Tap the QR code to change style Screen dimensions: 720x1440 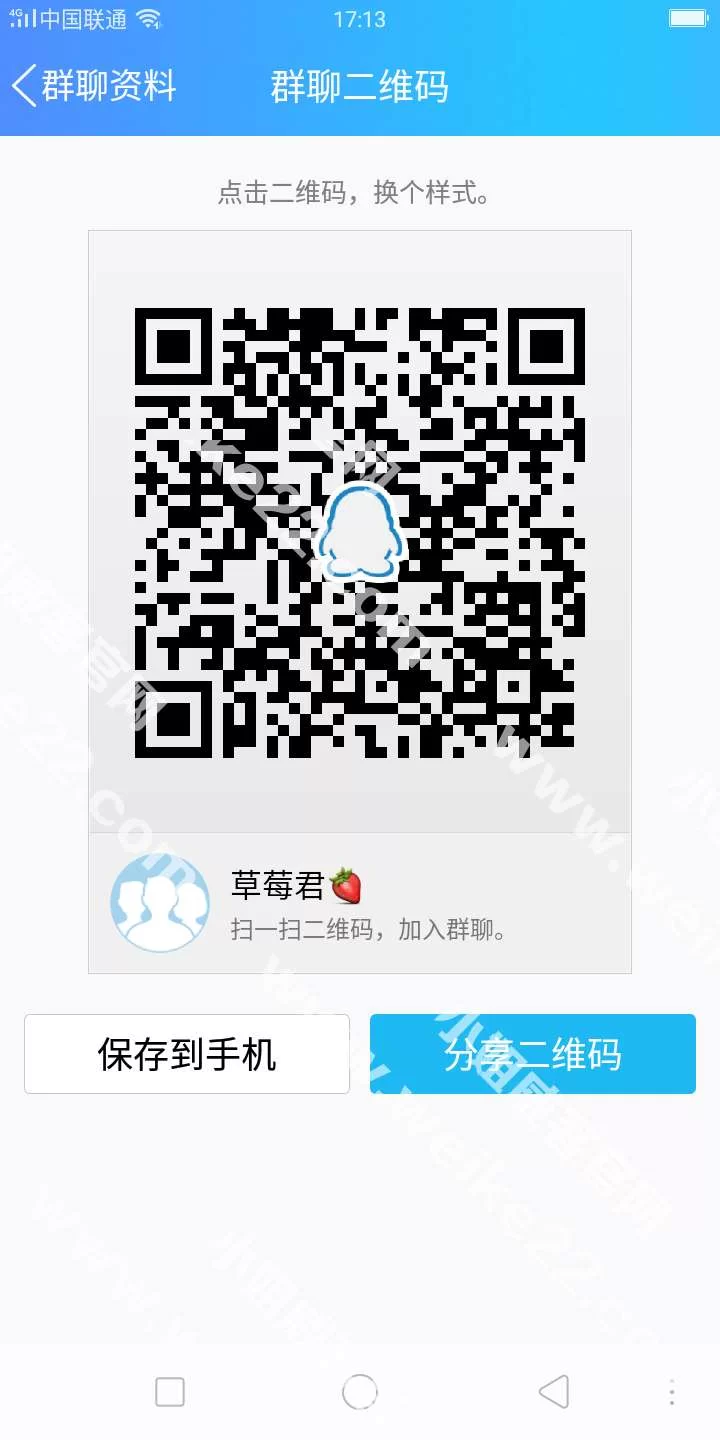click(359, 532)
